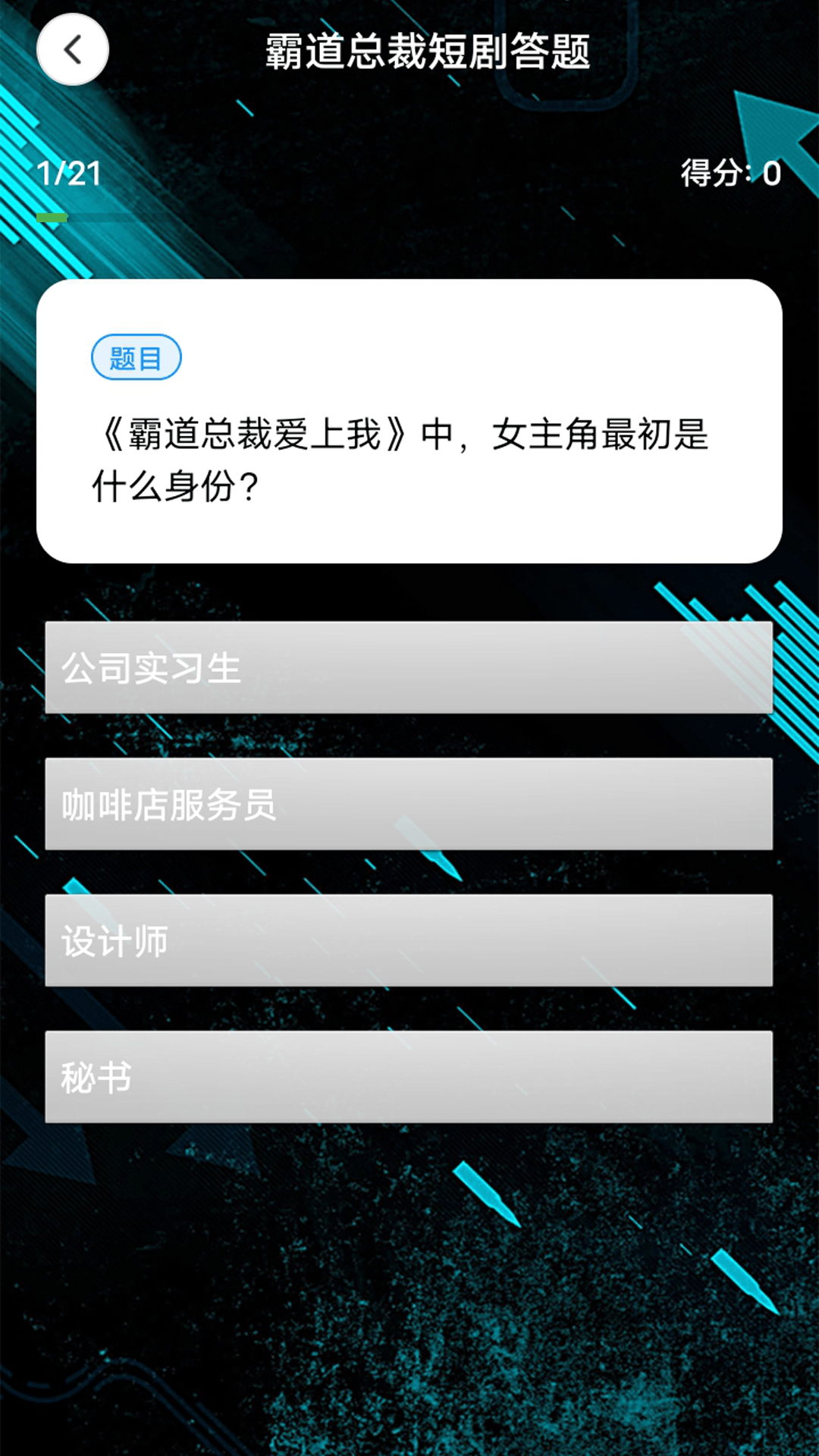The height and width of the screenshot is (1456, 819).
Task: Select the first answer choice
Action: (409, 668)
